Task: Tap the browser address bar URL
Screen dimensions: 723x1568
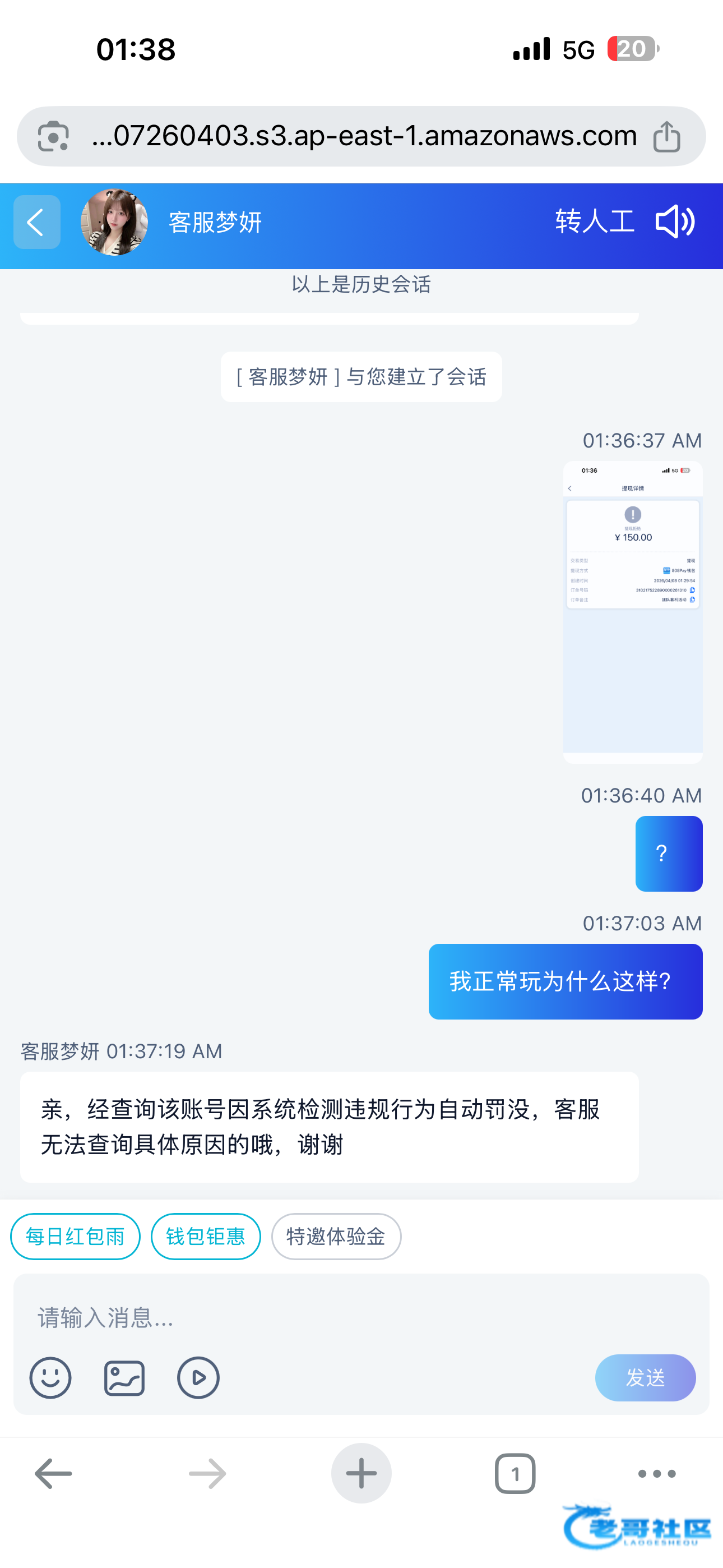Action: tap(364, 136)
